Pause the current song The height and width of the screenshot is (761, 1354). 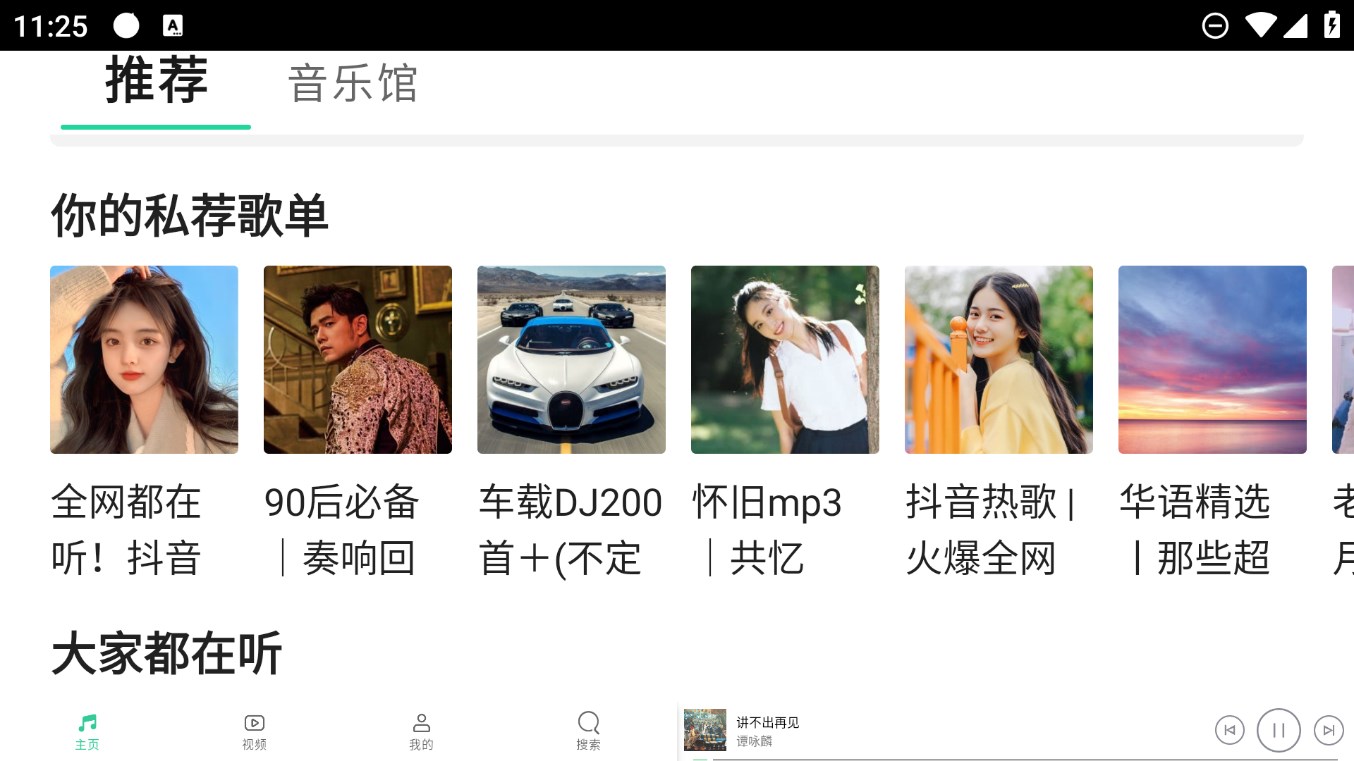pos(1278,730)
